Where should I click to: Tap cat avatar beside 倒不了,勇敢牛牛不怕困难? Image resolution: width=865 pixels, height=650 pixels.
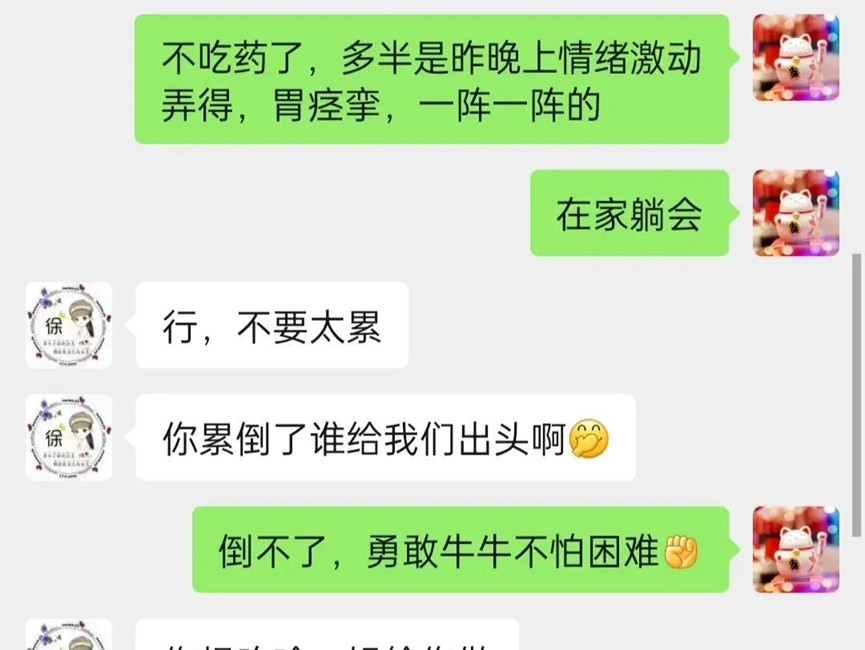(795, 549)
